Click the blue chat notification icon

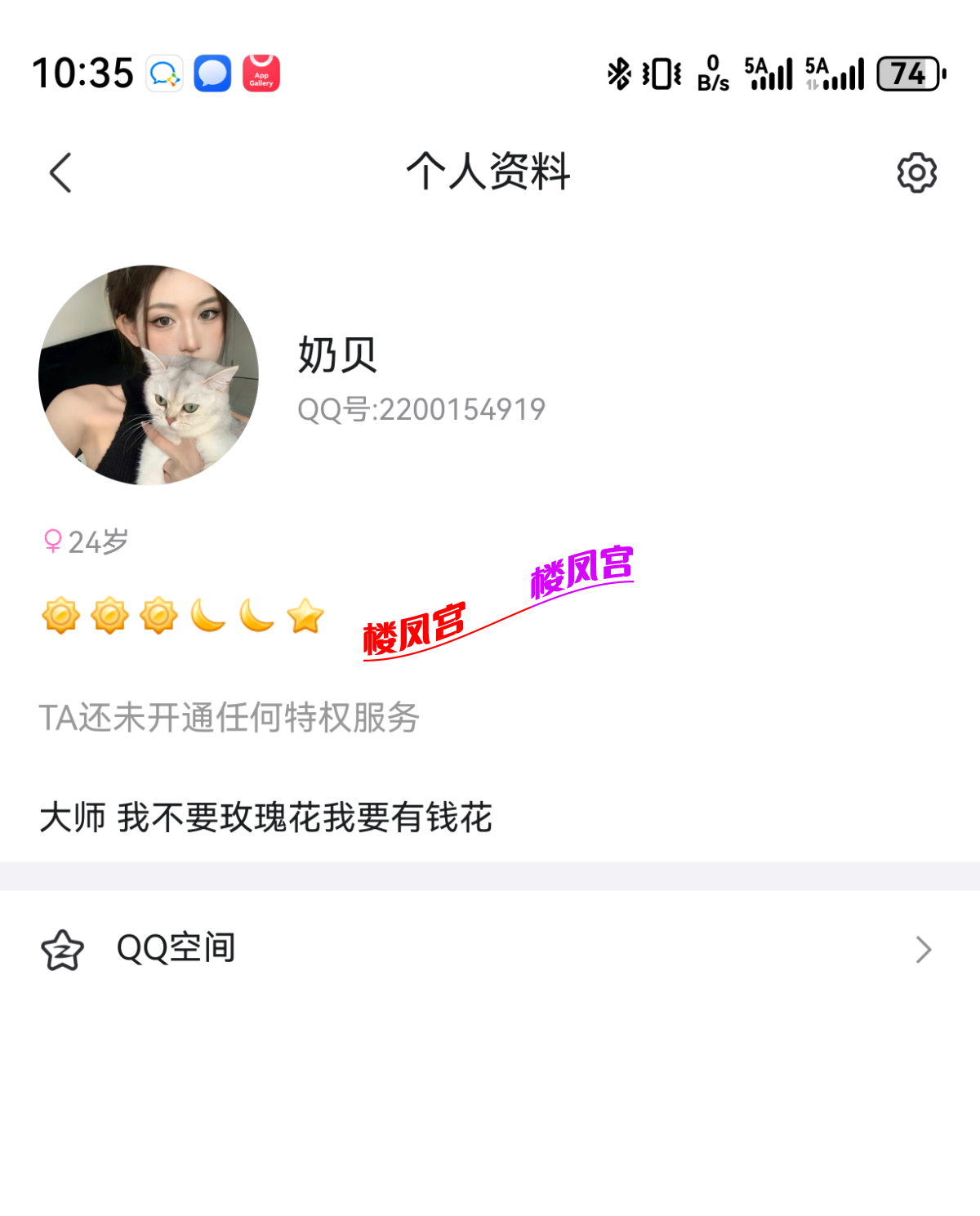pos(211,73)
